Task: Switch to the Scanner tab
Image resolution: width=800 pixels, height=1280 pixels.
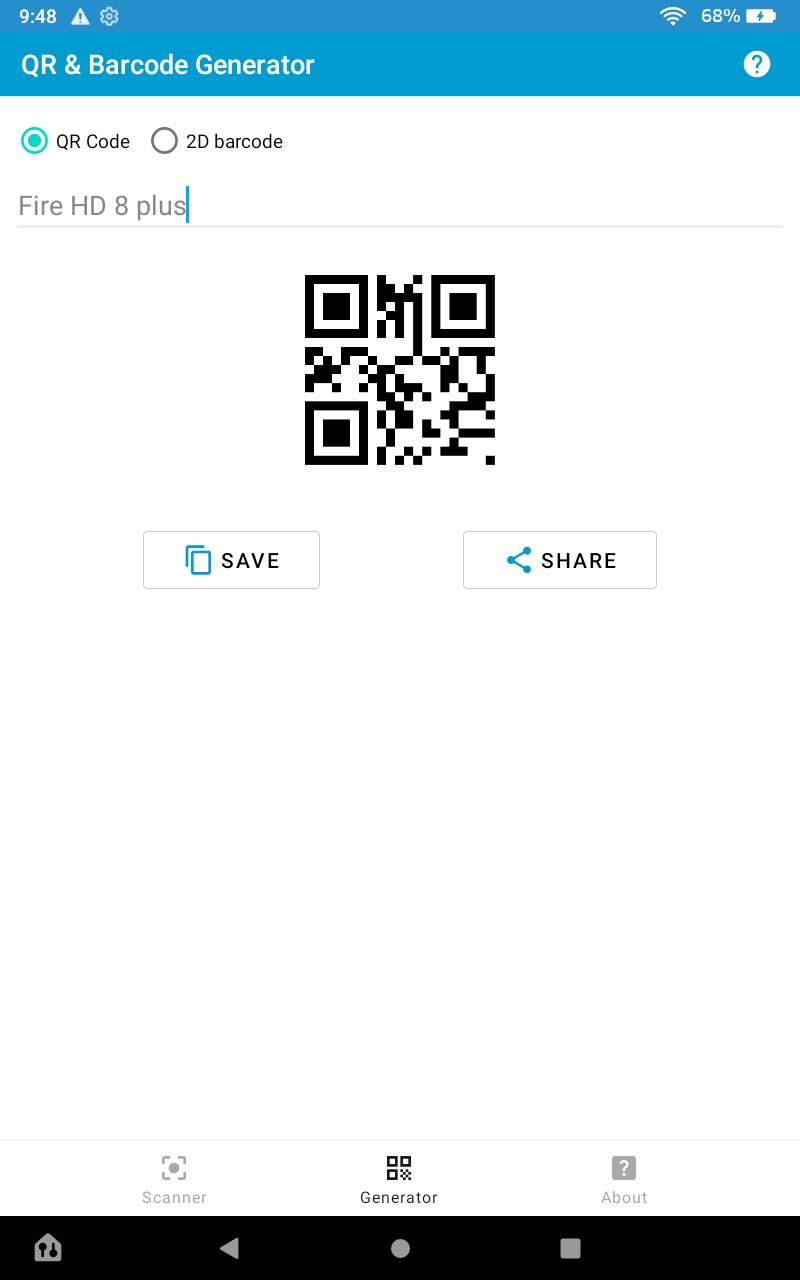Action: pyautogui.click(x=174, y=1179)
